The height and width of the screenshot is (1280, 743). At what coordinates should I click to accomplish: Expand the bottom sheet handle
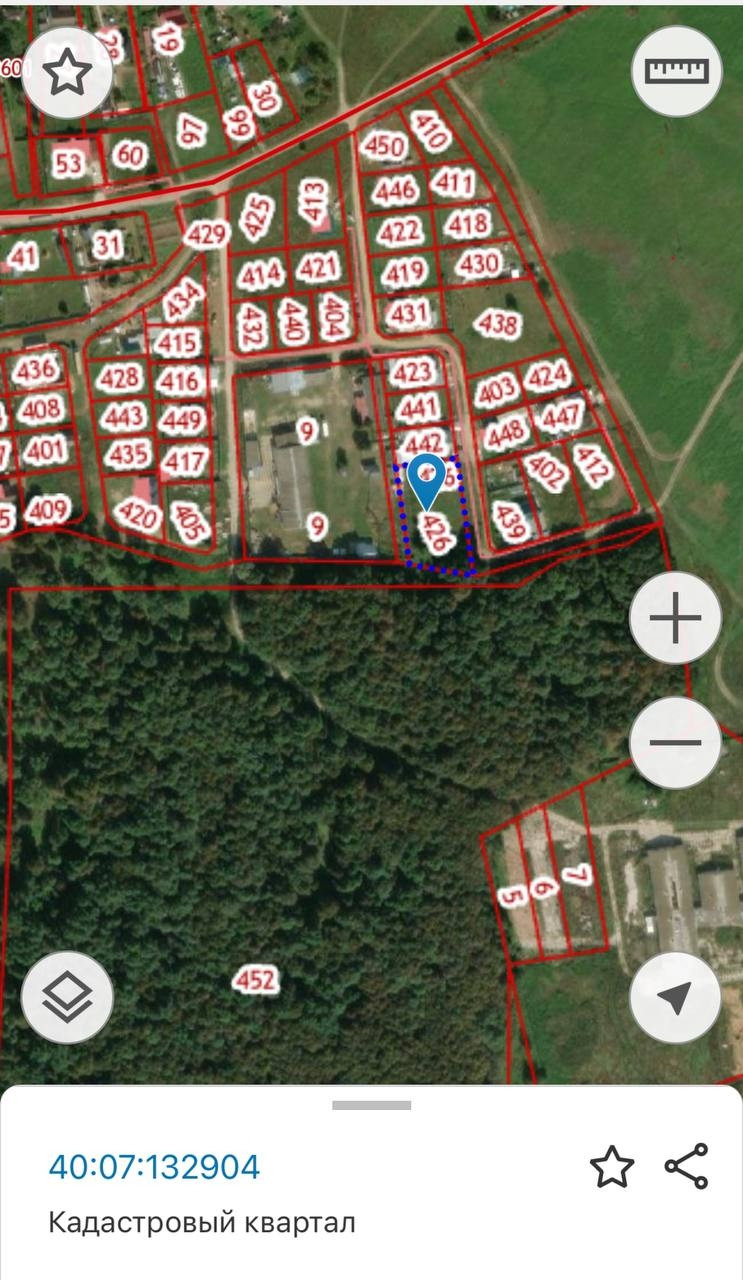pos(371,1105)
